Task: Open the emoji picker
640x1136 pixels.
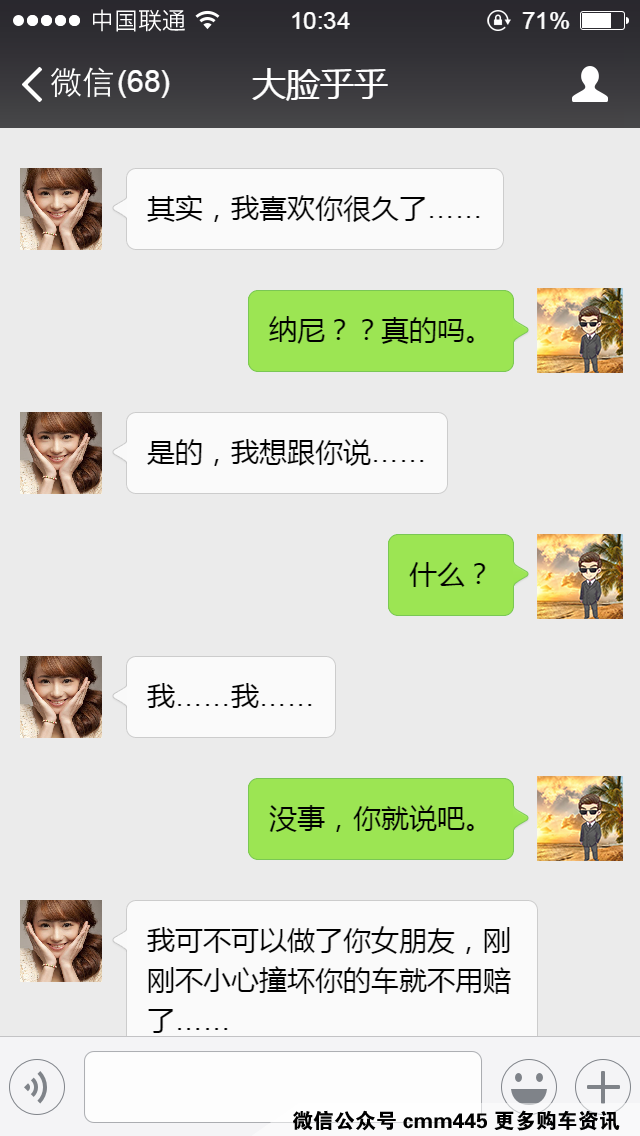Action: pyautogui.click(x=528, y=1086)
